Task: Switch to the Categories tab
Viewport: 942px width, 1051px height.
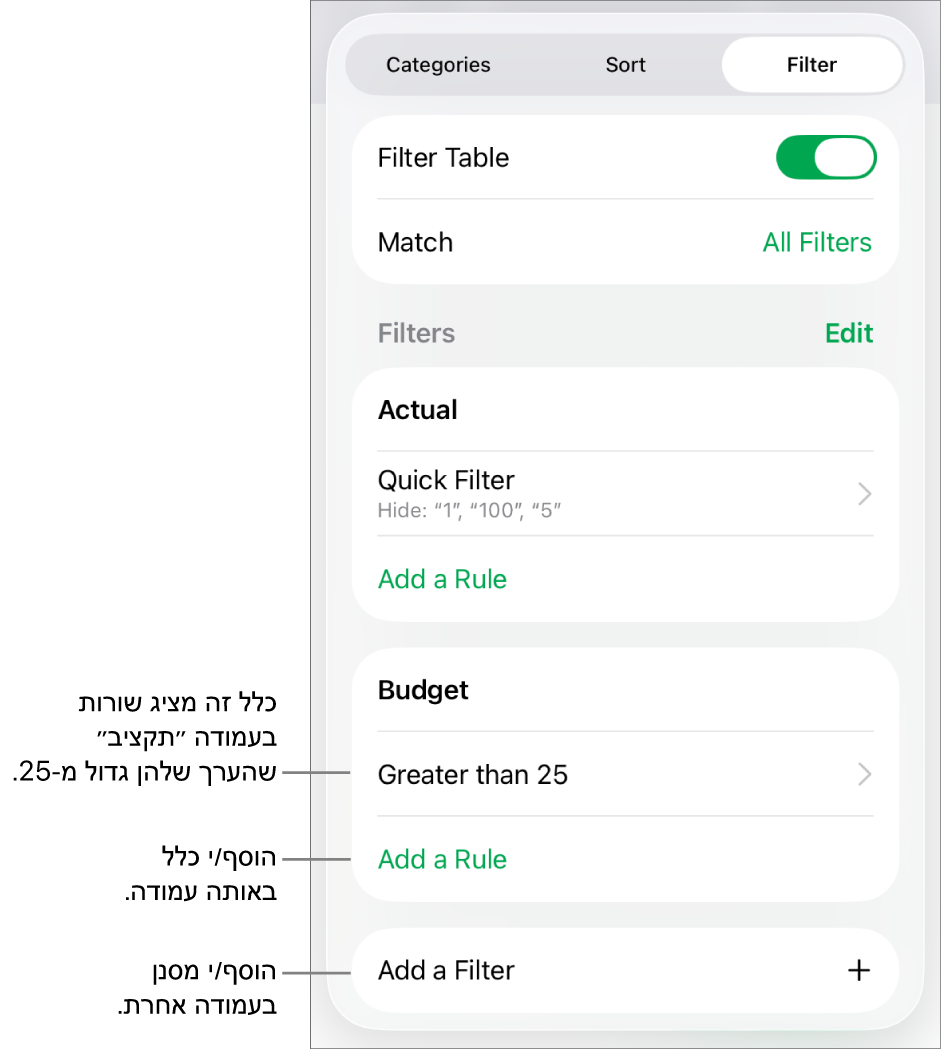Action: [438, 65]
